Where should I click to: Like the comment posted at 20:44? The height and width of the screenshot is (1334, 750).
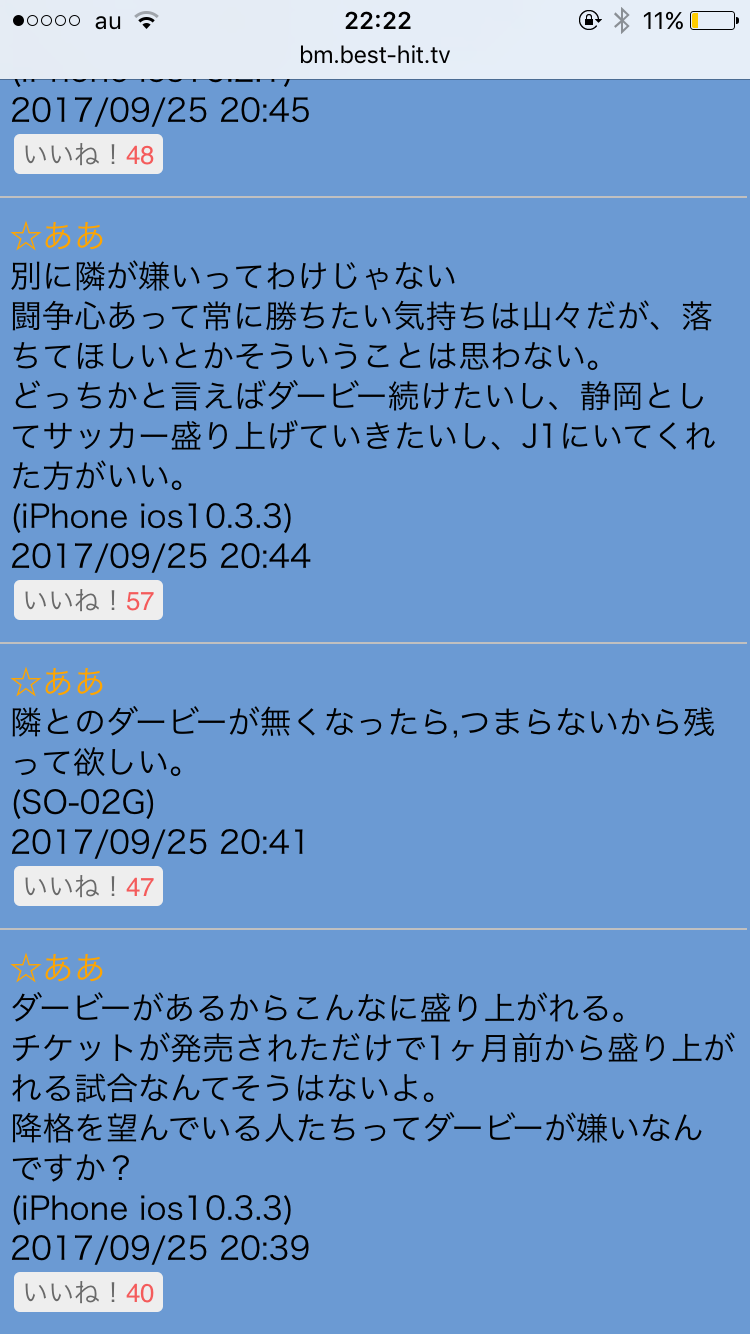click(x=88, y=601)
